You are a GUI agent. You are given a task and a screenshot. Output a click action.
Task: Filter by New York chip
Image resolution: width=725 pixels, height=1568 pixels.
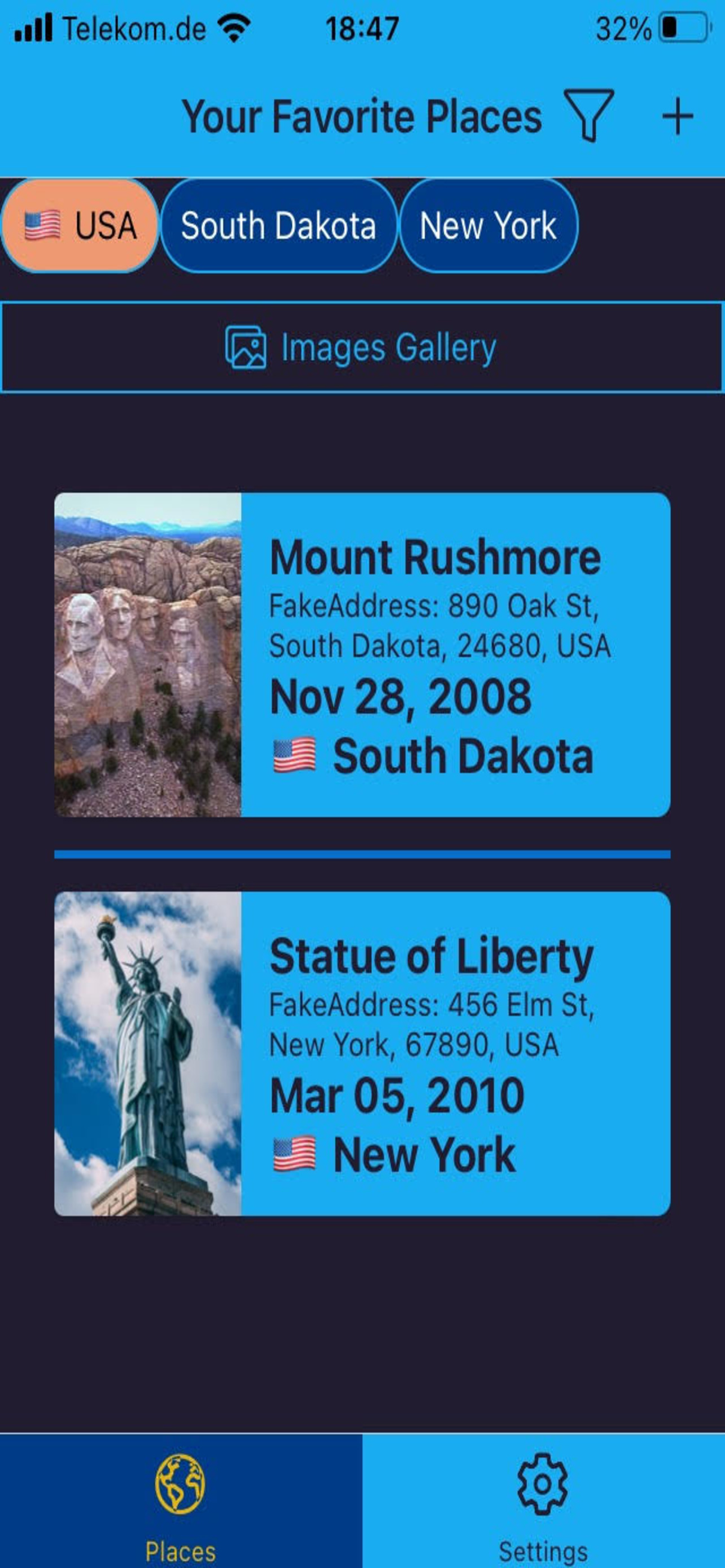pyautogui.click(x=488, y=225)
